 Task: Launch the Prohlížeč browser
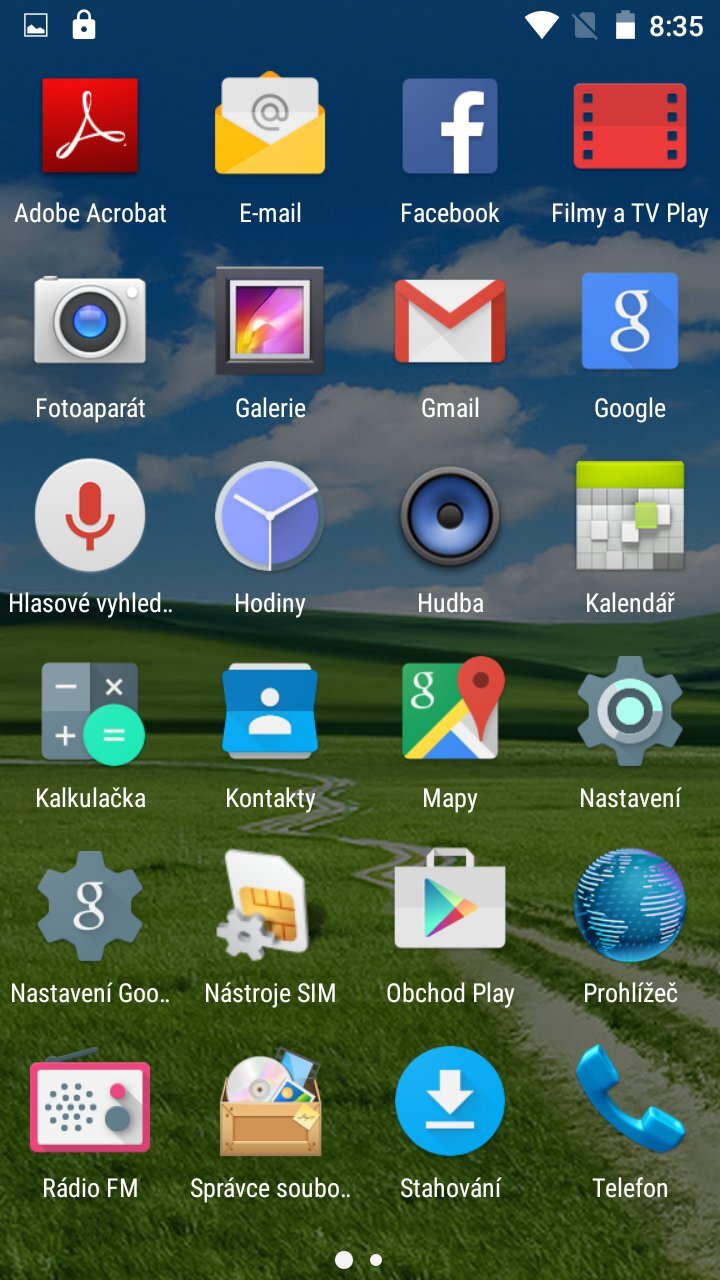pyautogui.click(x=630, y=903)
